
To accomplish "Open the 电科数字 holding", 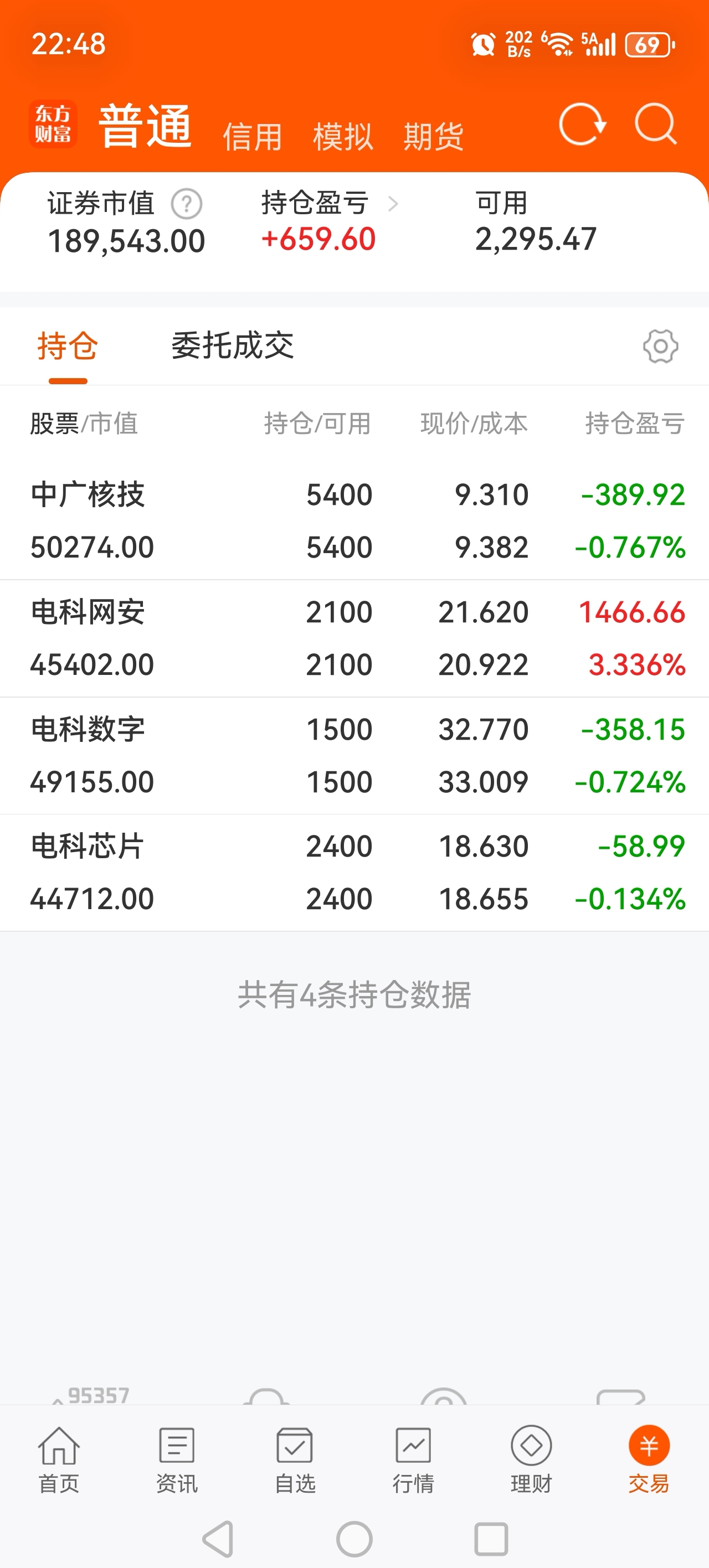I will point(354,755).
